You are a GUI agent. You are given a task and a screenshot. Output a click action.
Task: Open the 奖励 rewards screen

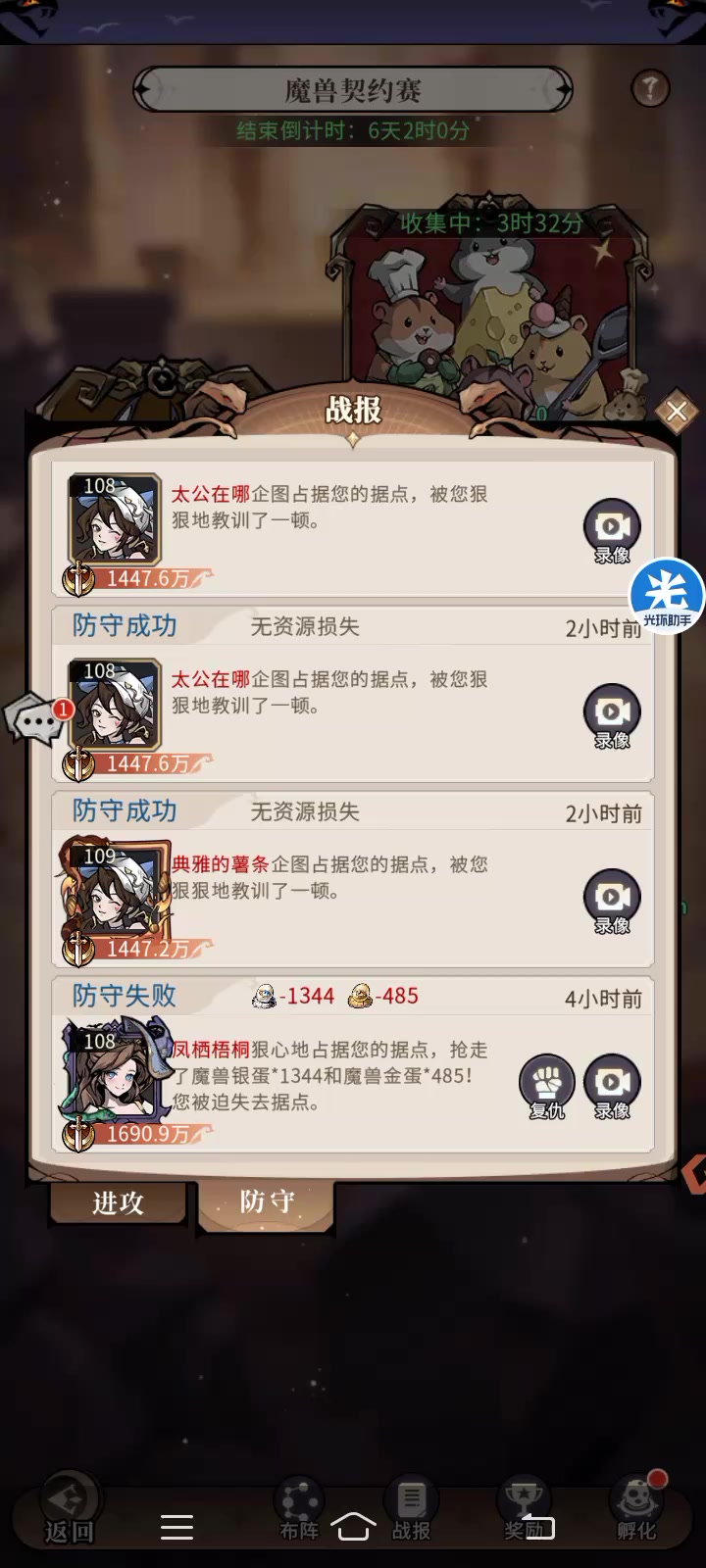click(x=523, y=1512)
